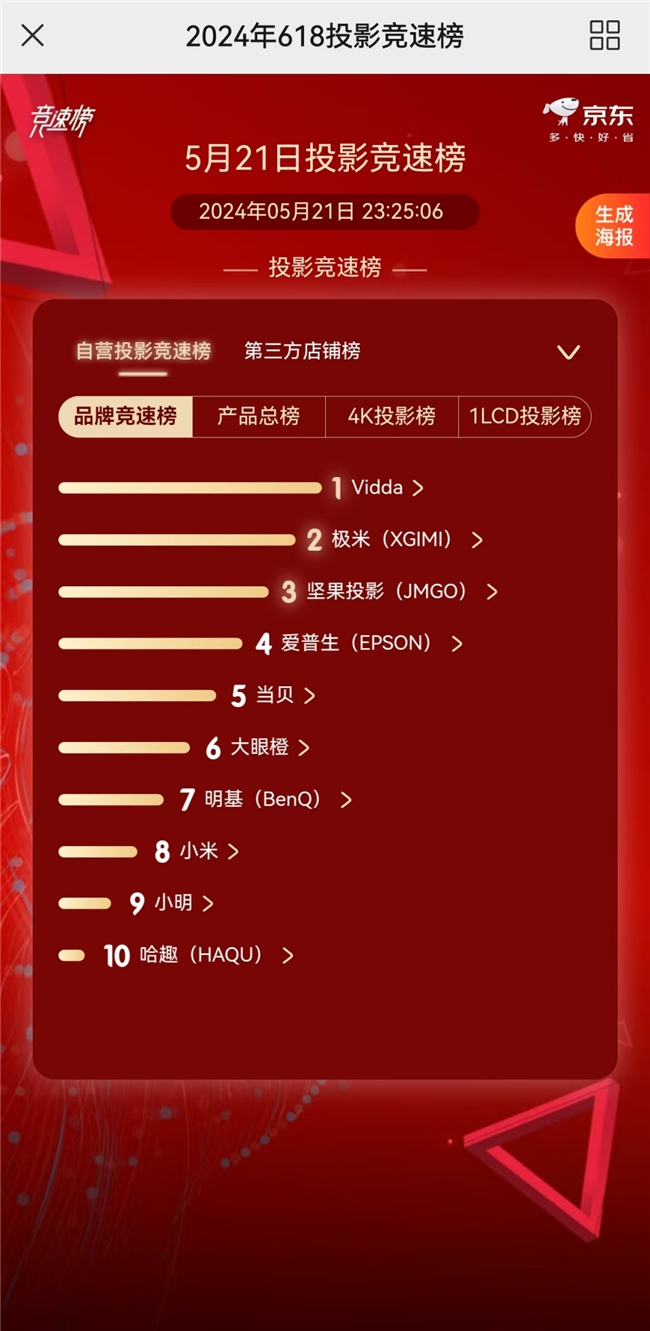Expand the ranking list dropdown chevron

point(568,352)
